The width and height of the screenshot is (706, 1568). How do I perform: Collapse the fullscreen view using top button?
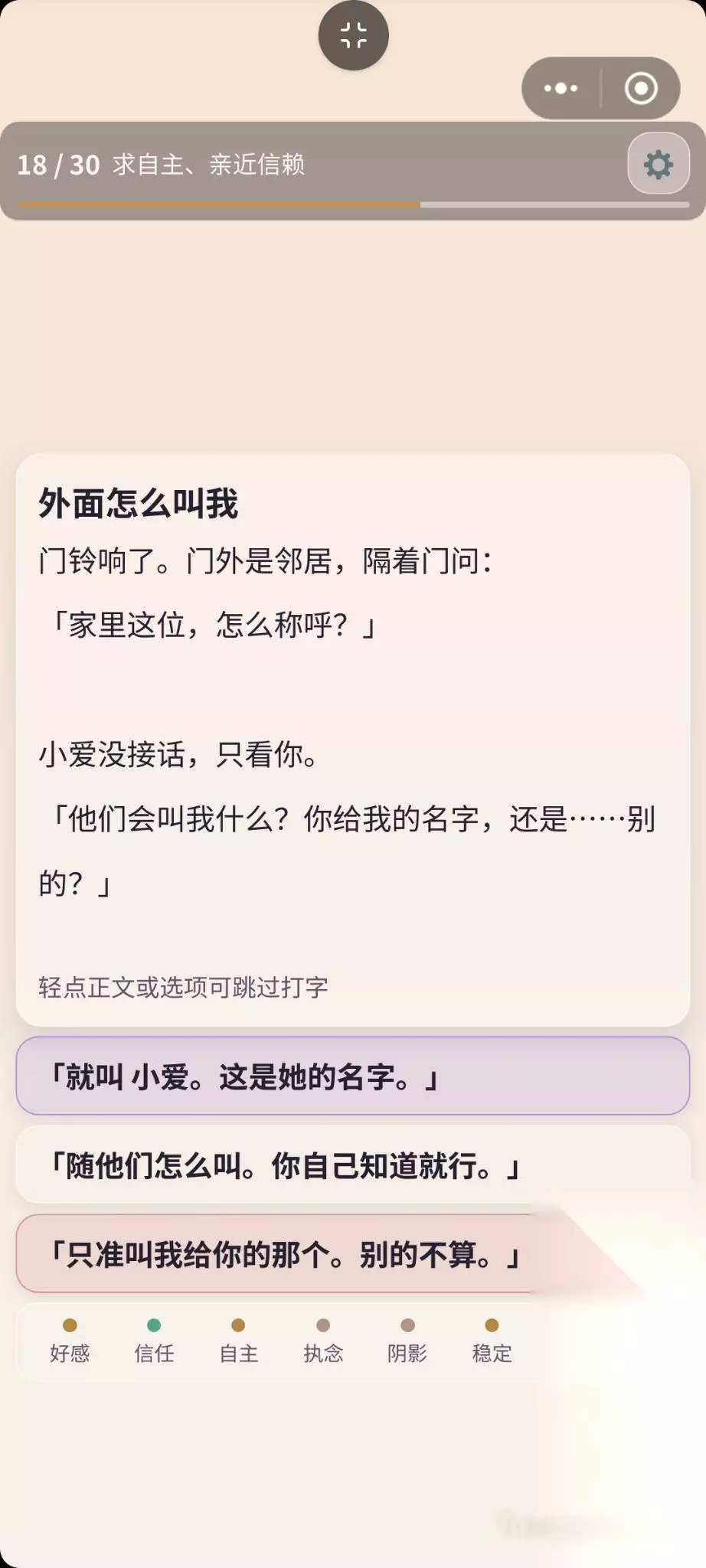click(354, 35)
